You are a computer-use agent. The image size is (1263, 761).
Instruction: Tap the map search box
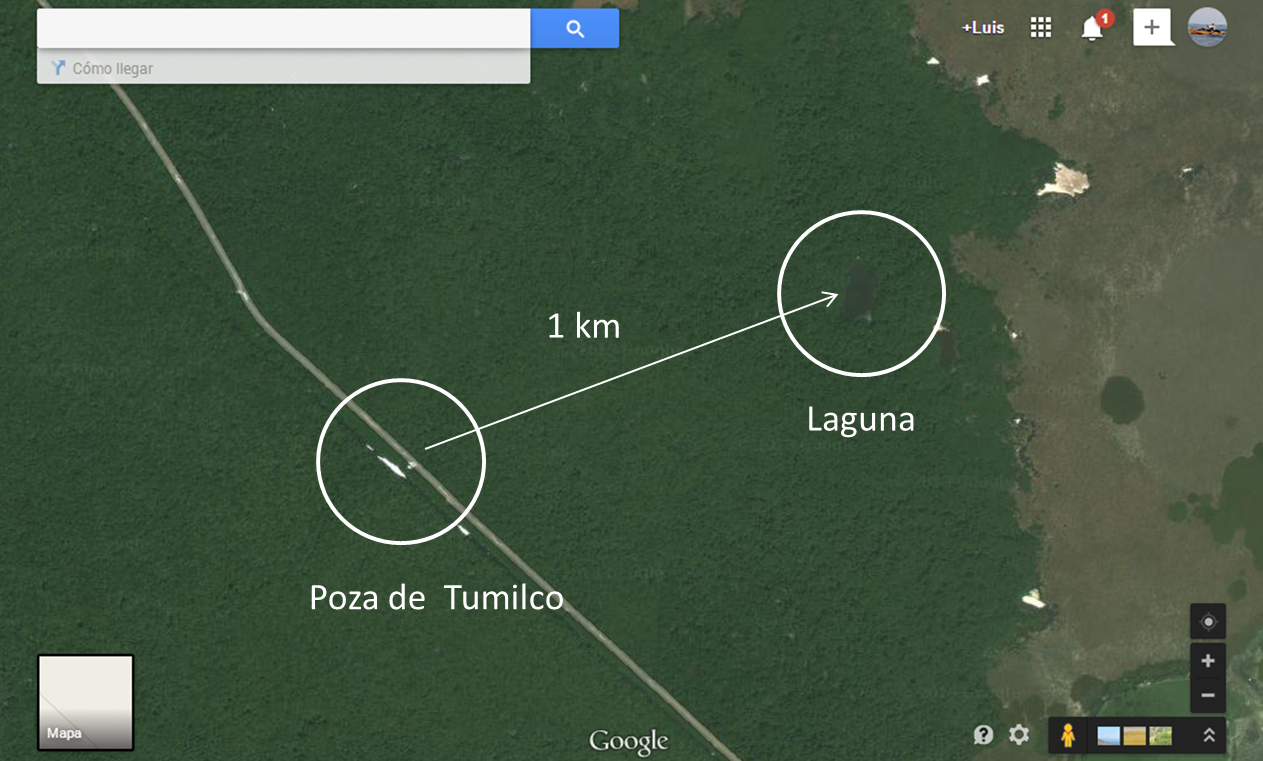[x=284, y=29]
